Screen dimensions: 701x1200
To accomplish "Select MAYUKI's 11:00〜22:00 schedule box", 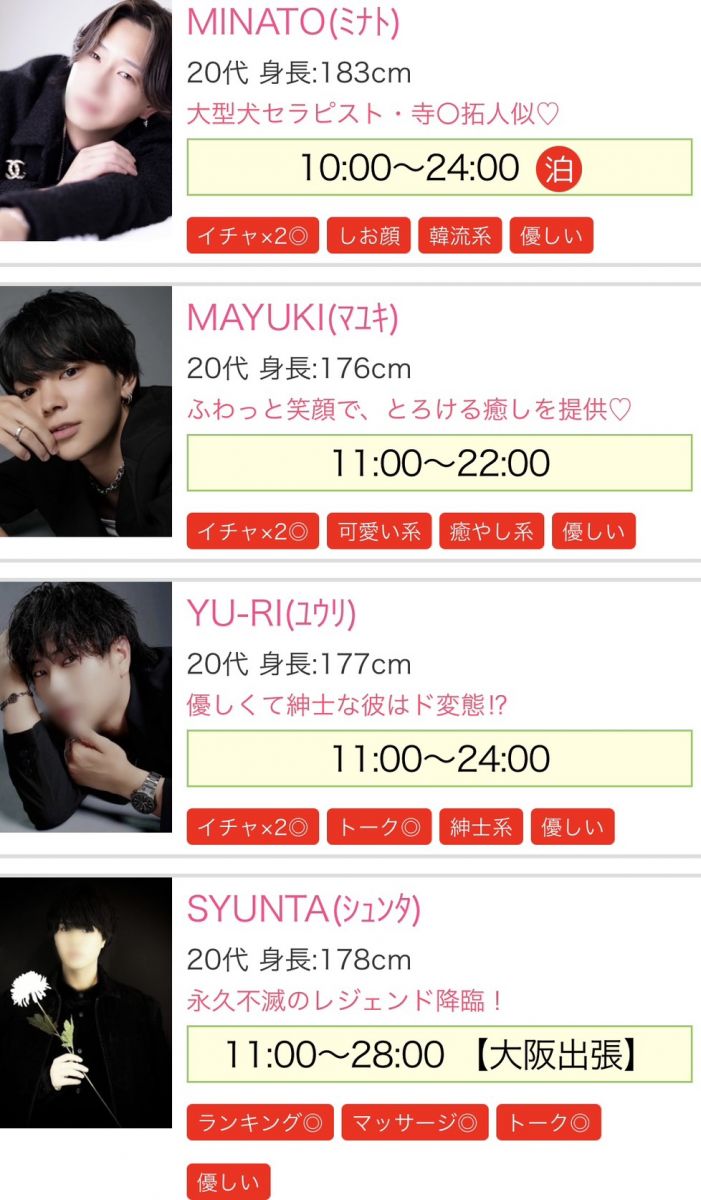I will (439, 463).
